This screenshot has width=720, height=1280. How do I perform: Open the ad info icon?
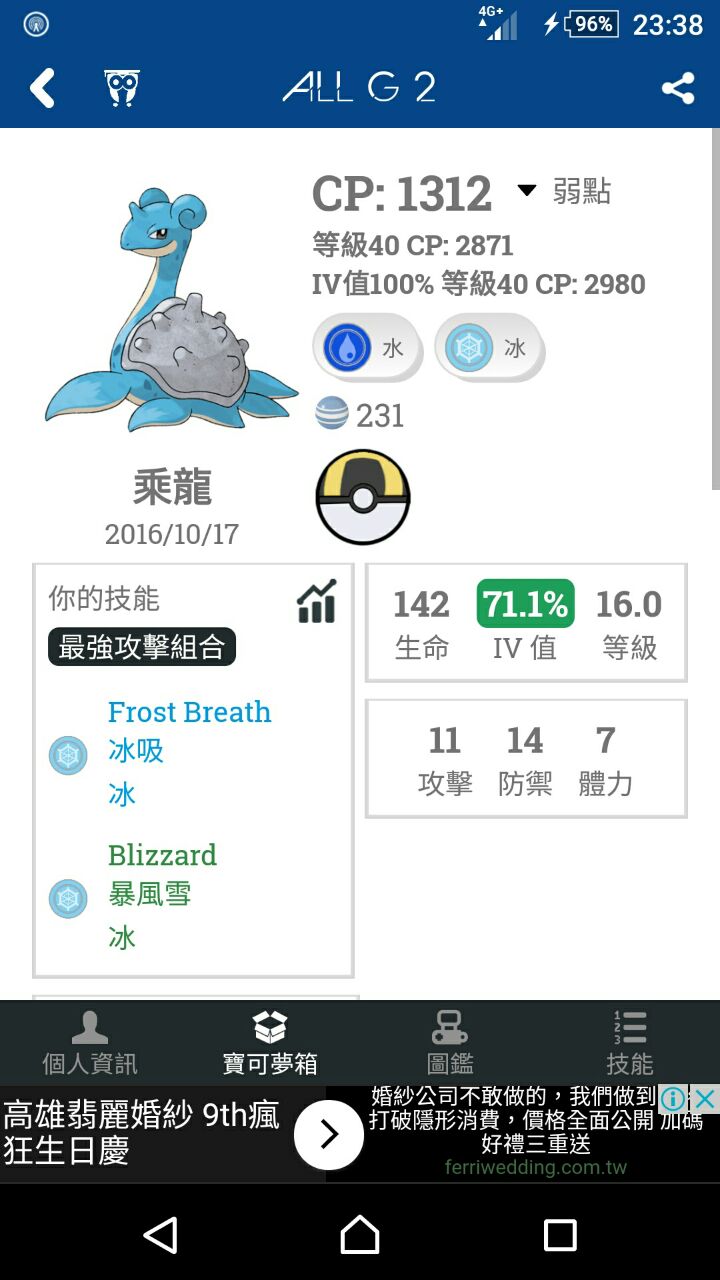point(675,1099)
